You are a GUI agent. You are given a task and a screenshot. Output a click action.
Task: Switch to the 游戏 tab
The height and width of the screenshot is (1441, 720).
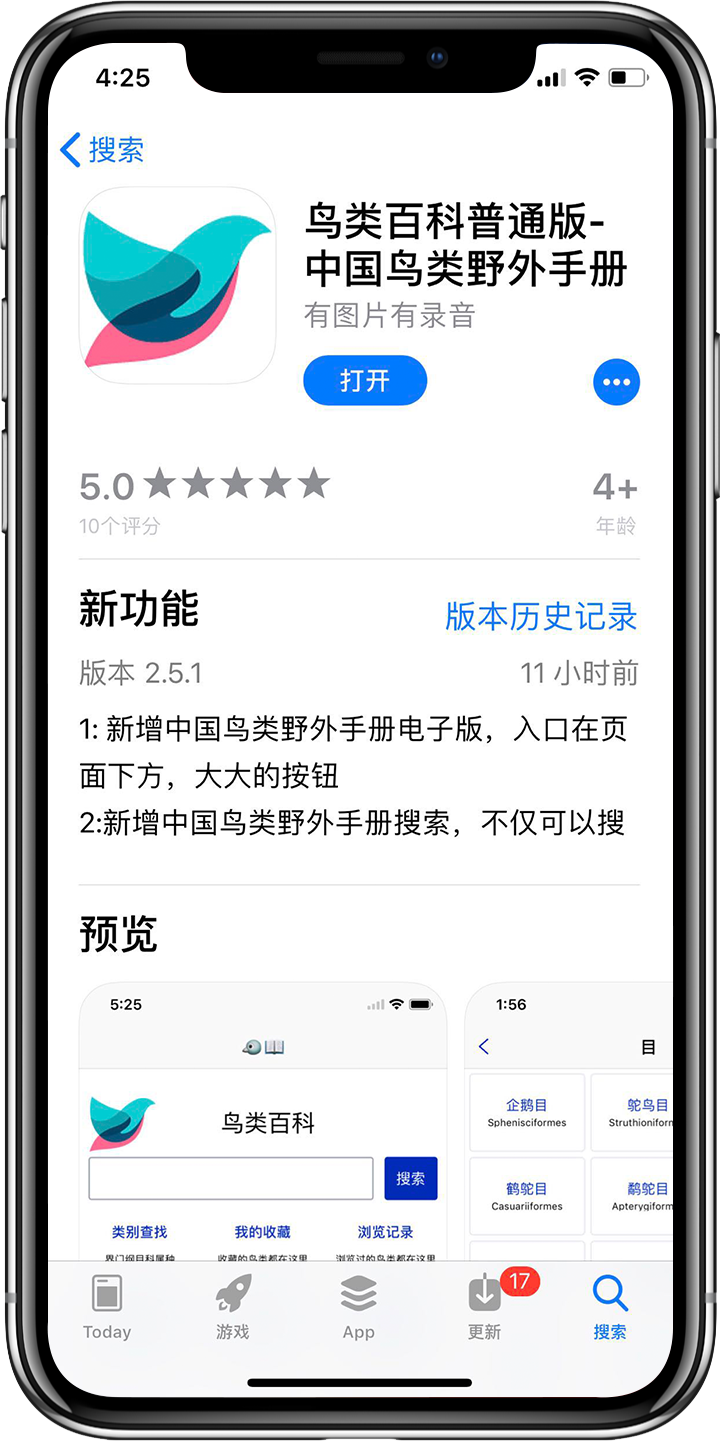pyautogui.click(x=232, y=1306)
